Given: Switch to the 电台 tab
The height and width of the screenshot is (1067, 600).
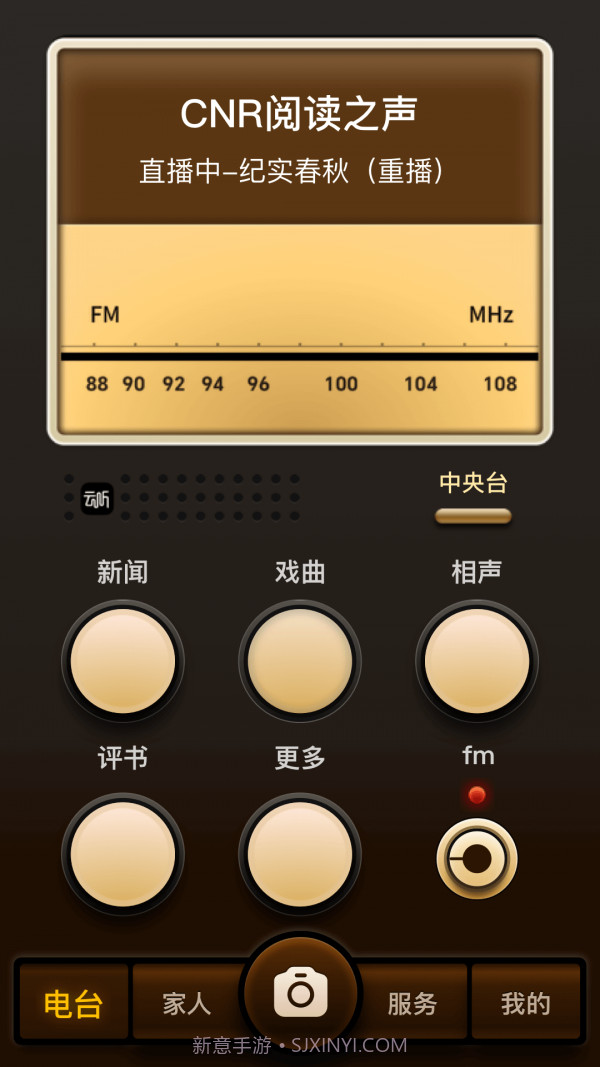Looking at the screenshot, I should (x=74, y=1003).
